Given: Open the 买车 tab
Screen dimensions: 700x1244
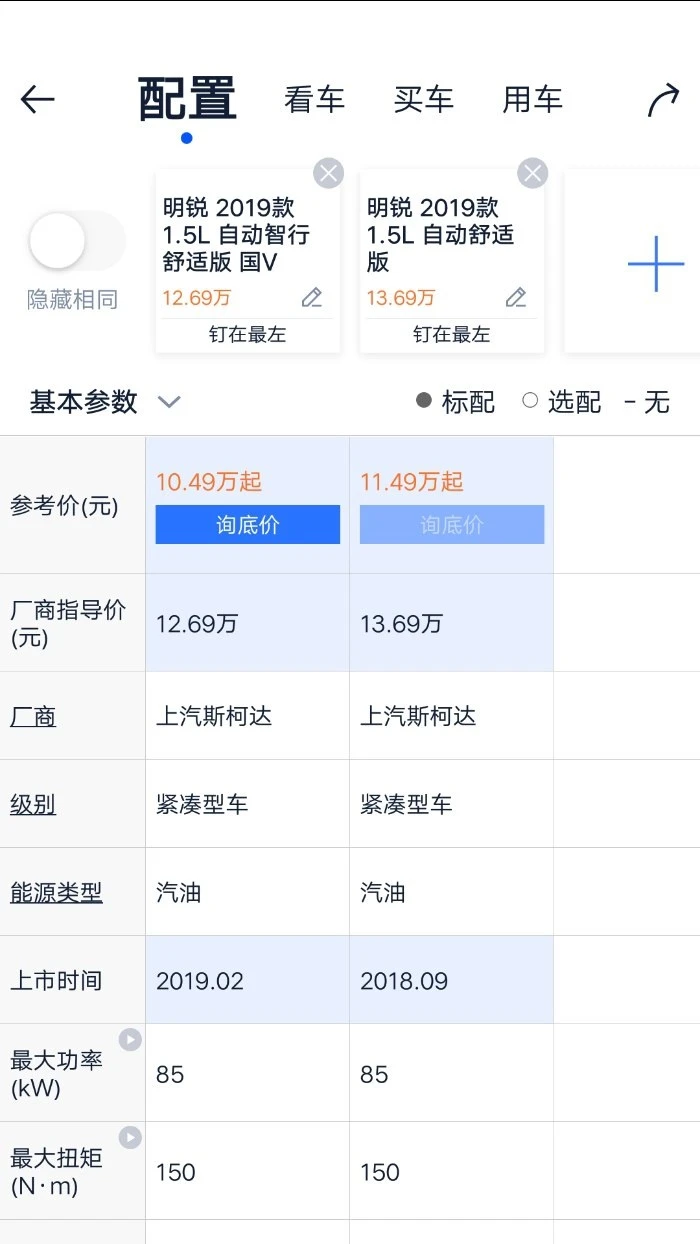Looking at the screenshot, I should 423,100.
